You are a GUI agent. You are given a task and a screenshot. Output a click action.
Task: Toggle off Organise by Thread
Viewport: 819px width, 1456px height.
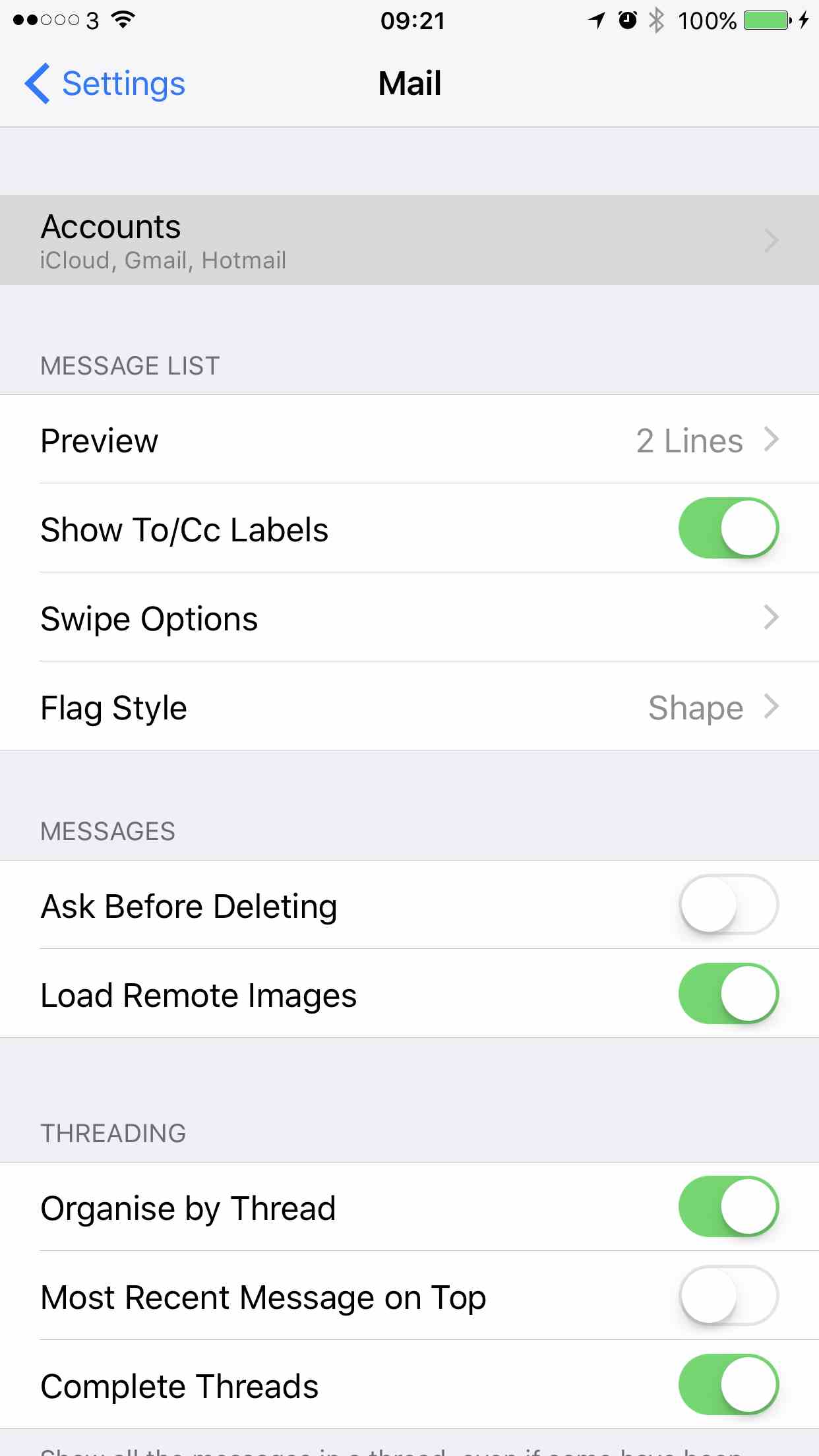(729, 1207)
